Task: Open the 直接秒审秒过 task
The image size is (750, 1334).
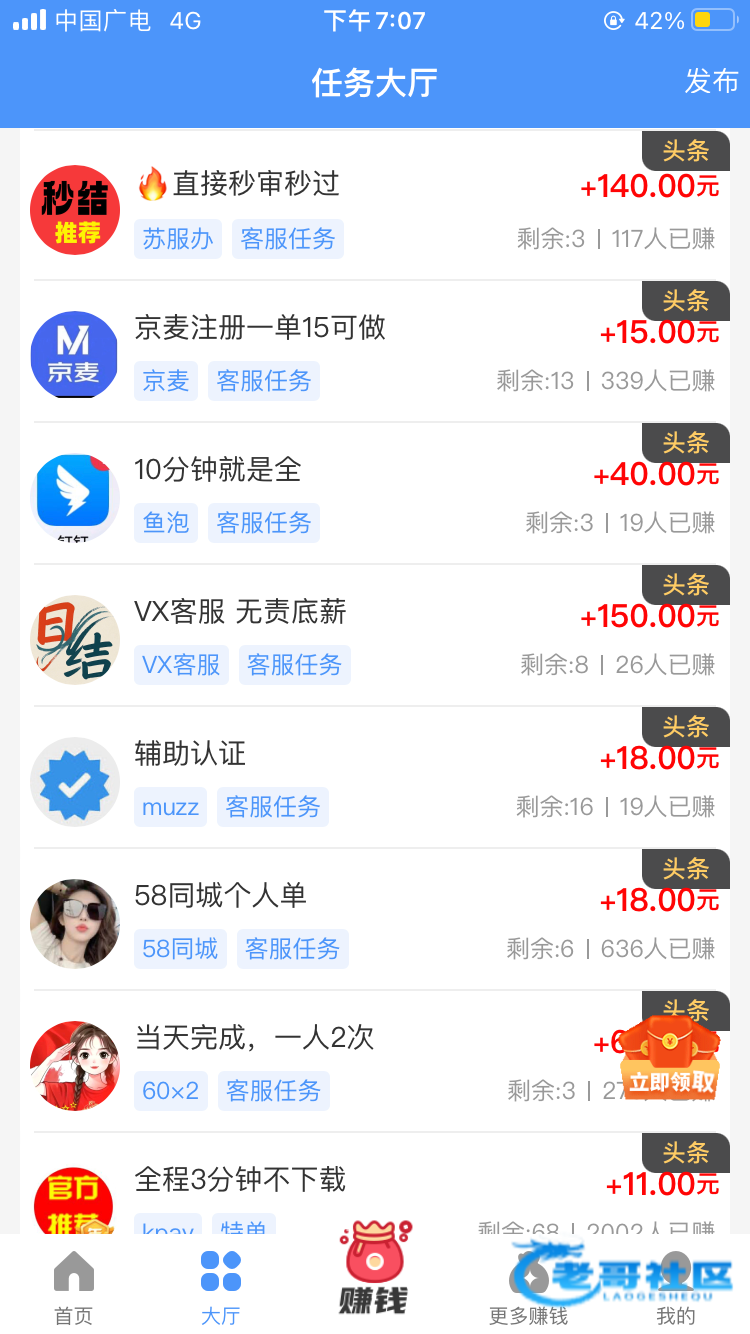Action: [256, 184]
